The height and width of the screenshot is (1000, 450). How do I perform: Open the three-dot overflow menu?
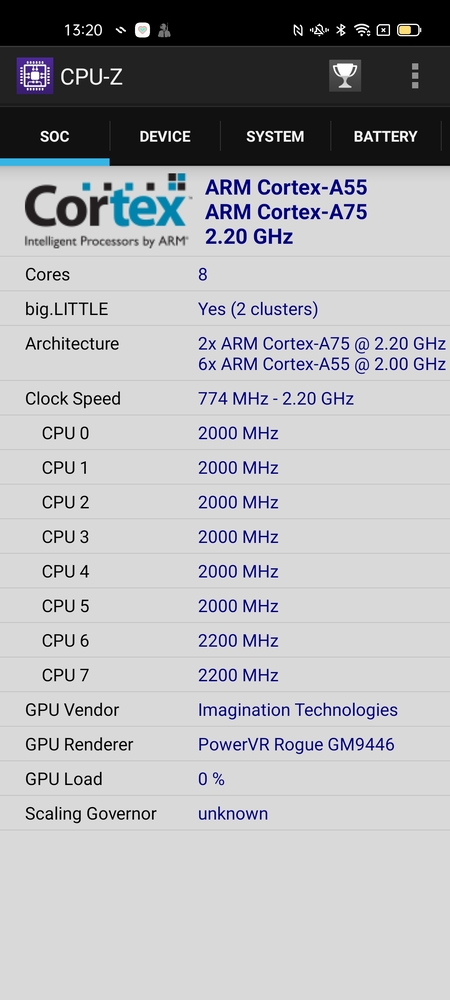[x=415, y=76]
